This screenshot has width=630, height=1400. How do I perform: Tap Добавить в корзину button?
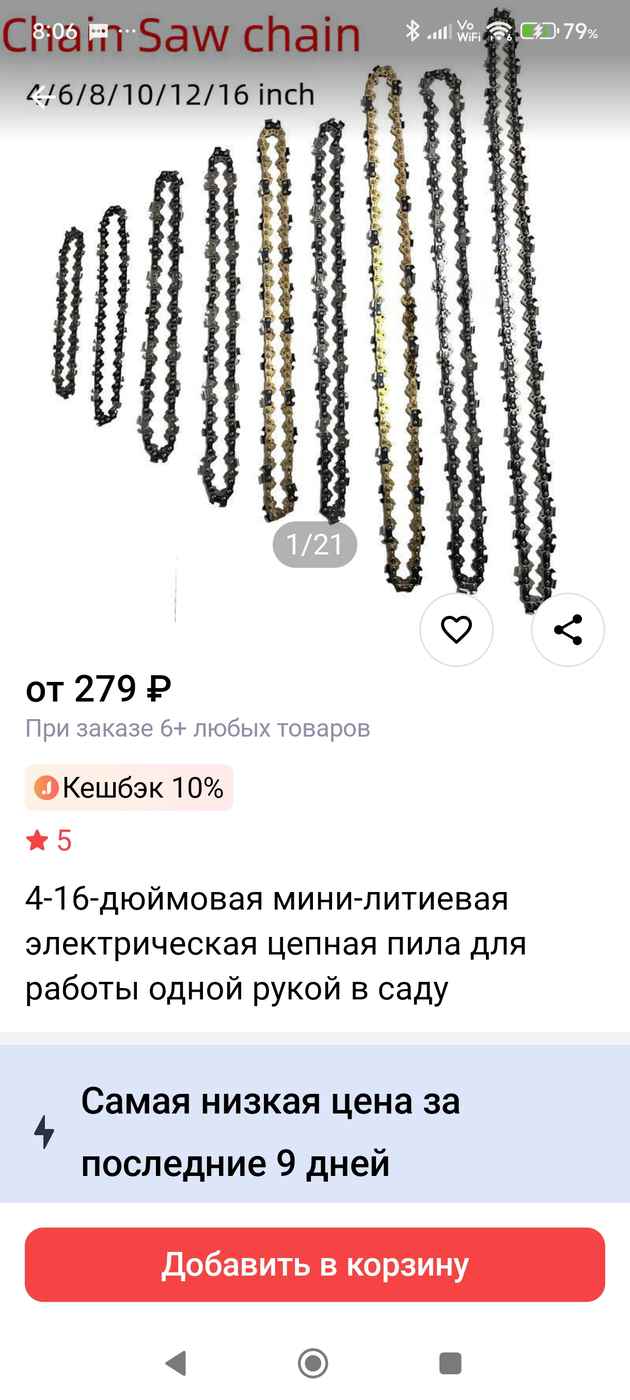point(315,1265)
